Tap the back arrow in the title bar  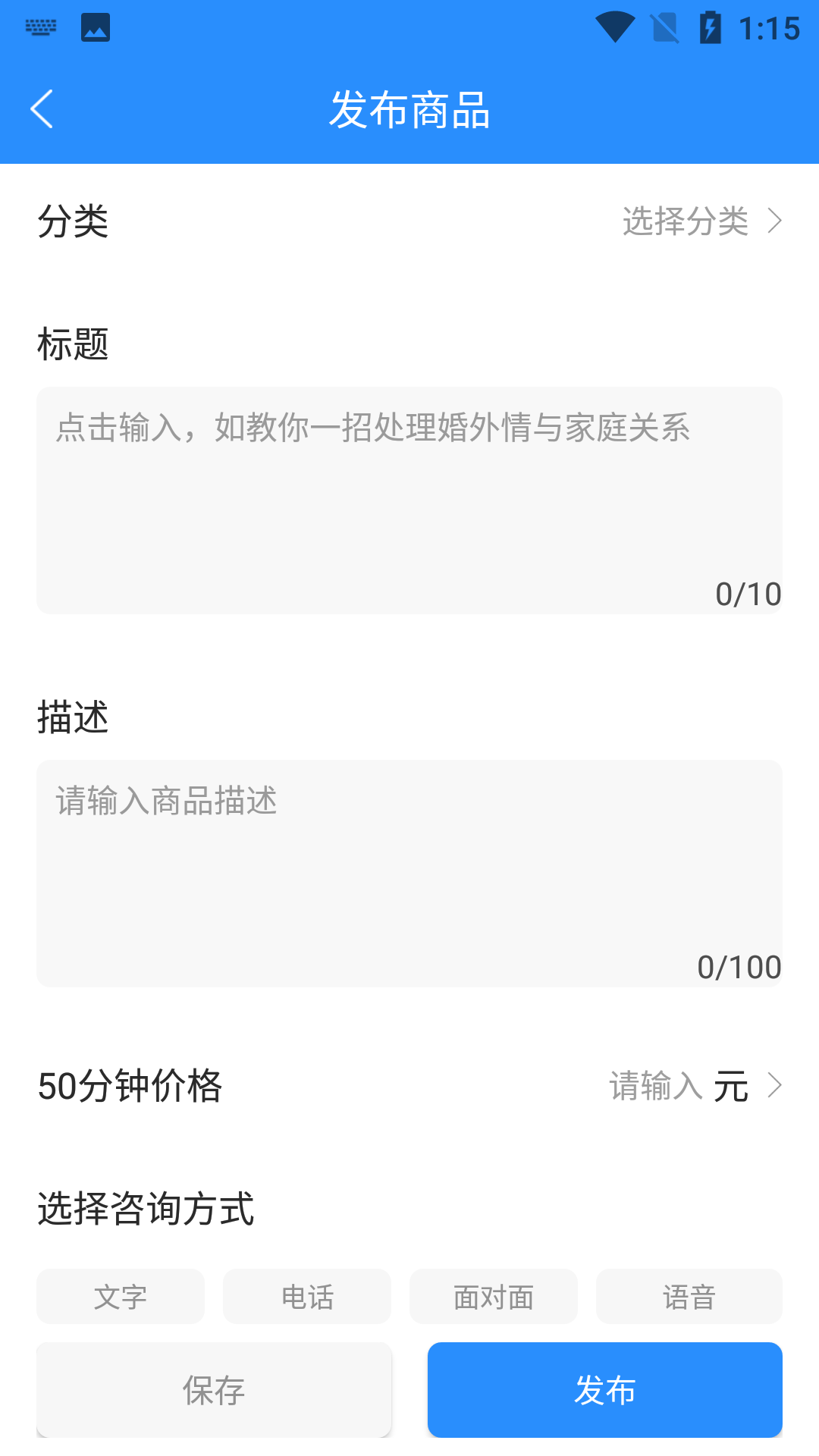pos(42,108)
